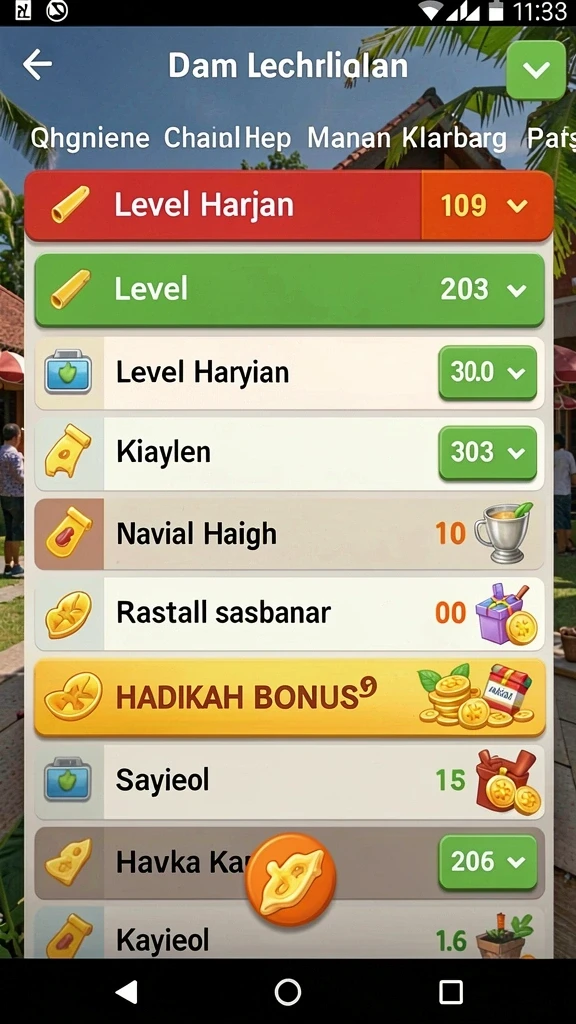
Task: Open the 303 dropdown on Kiaylen
Action: point(488,453)
